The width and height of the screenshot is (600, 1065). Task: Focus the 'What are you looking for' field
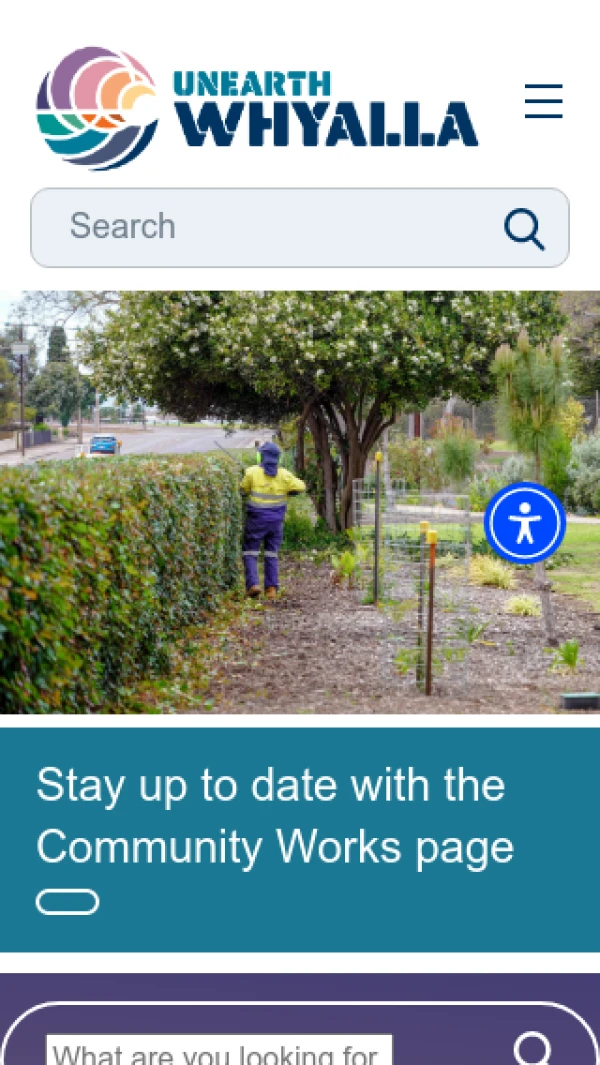point(218,1051)
